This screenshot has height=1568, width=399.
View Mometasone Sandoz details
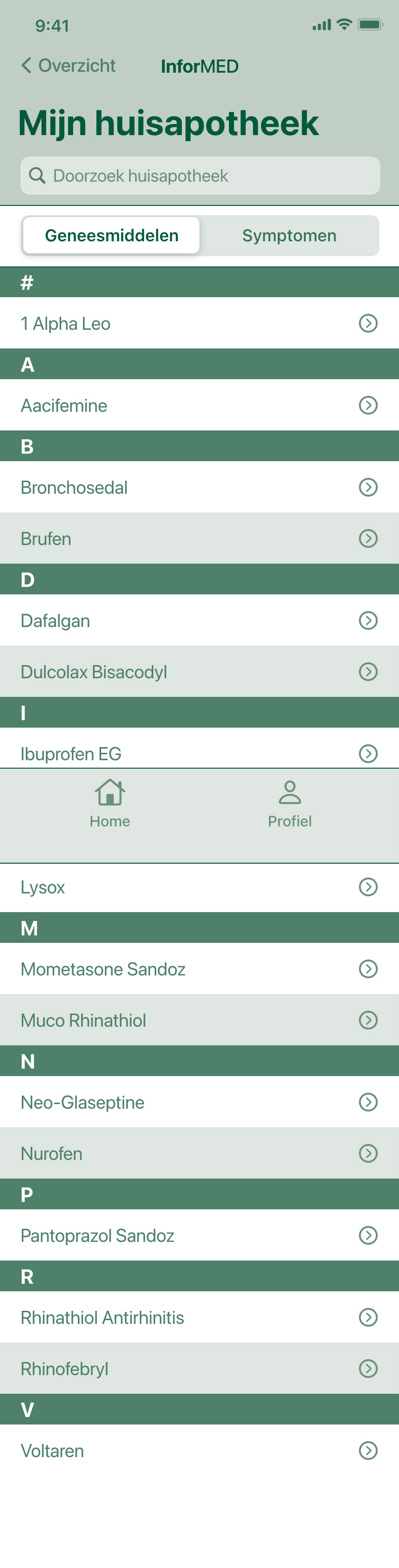(x=199, y=969)
